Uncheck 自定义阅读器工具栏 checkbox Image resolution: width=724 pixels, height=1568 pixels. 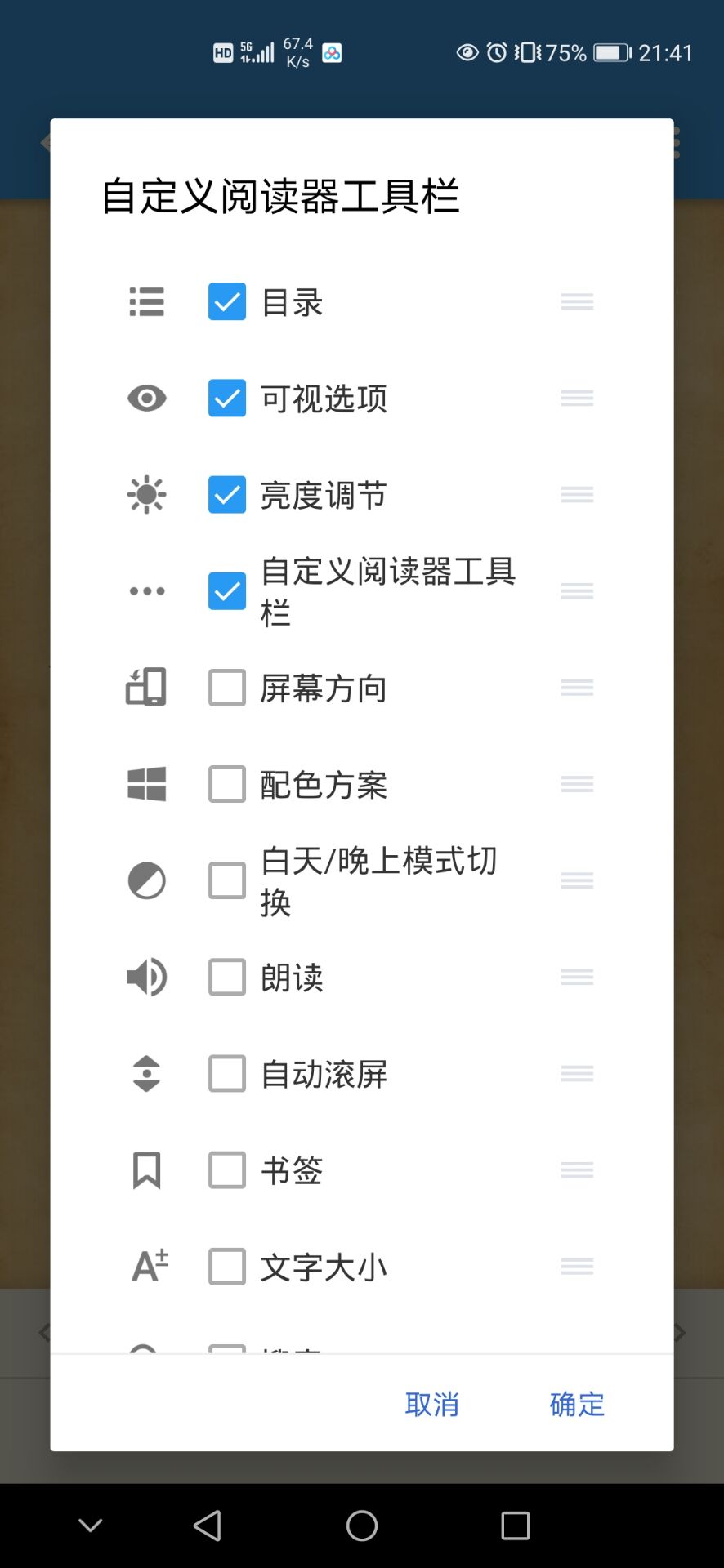click(227, 591)
